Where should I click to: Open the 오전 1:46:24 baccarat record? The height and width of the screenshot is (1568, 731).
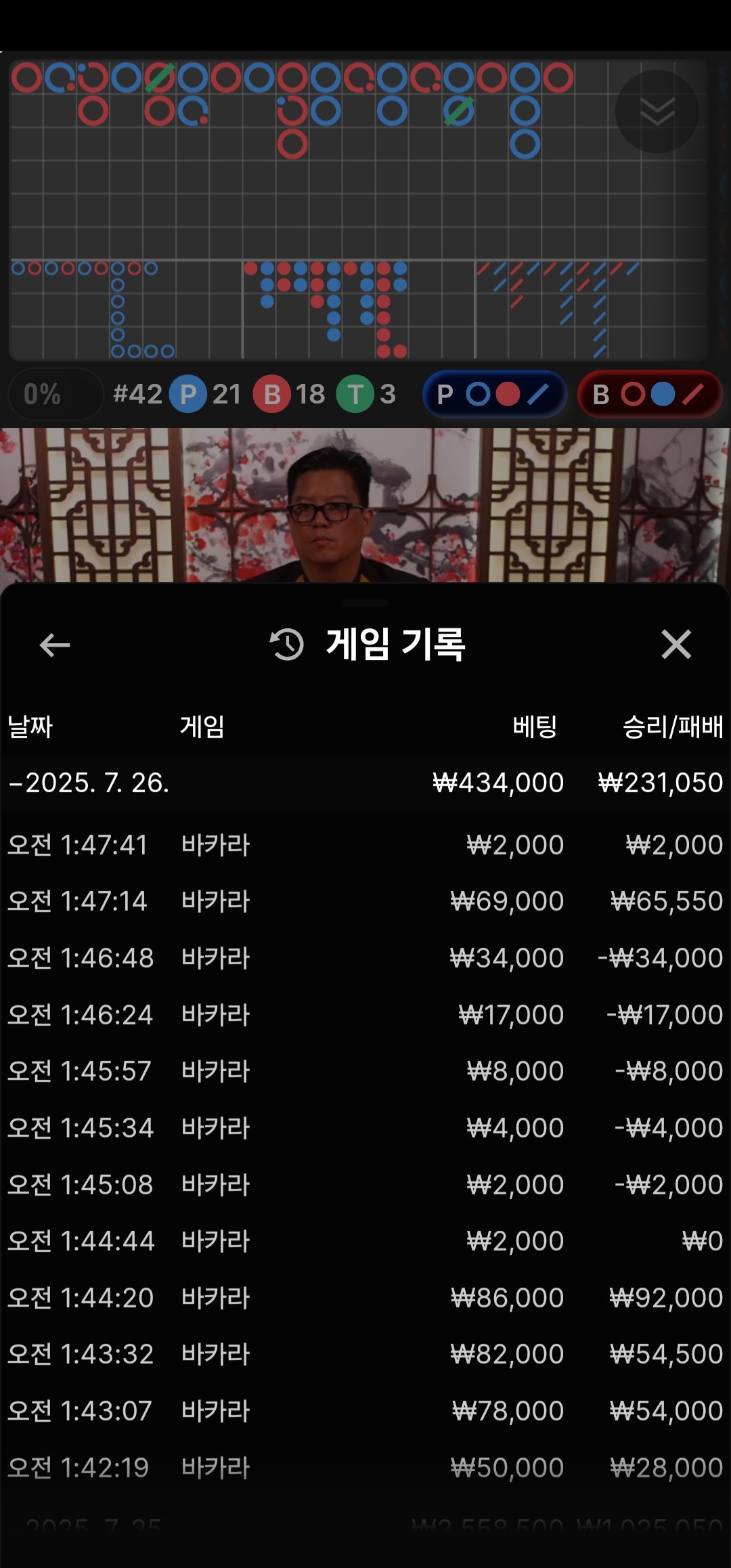pyautogui.click(x=365, y=1015)
